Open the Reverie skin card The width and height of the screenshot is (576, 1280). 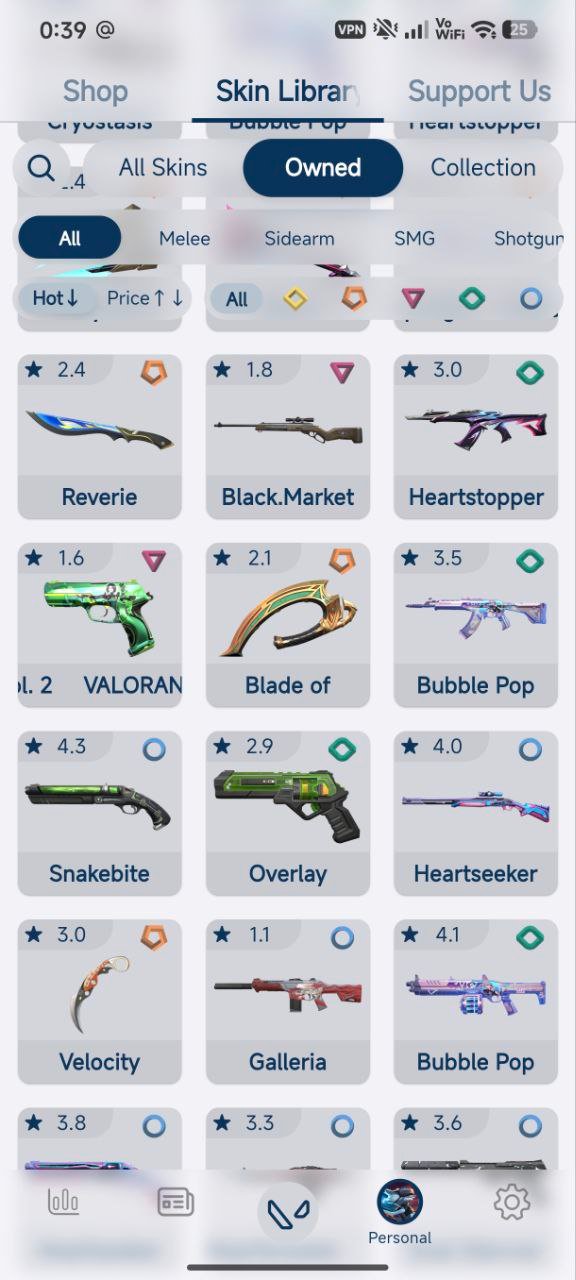(100, 436)
